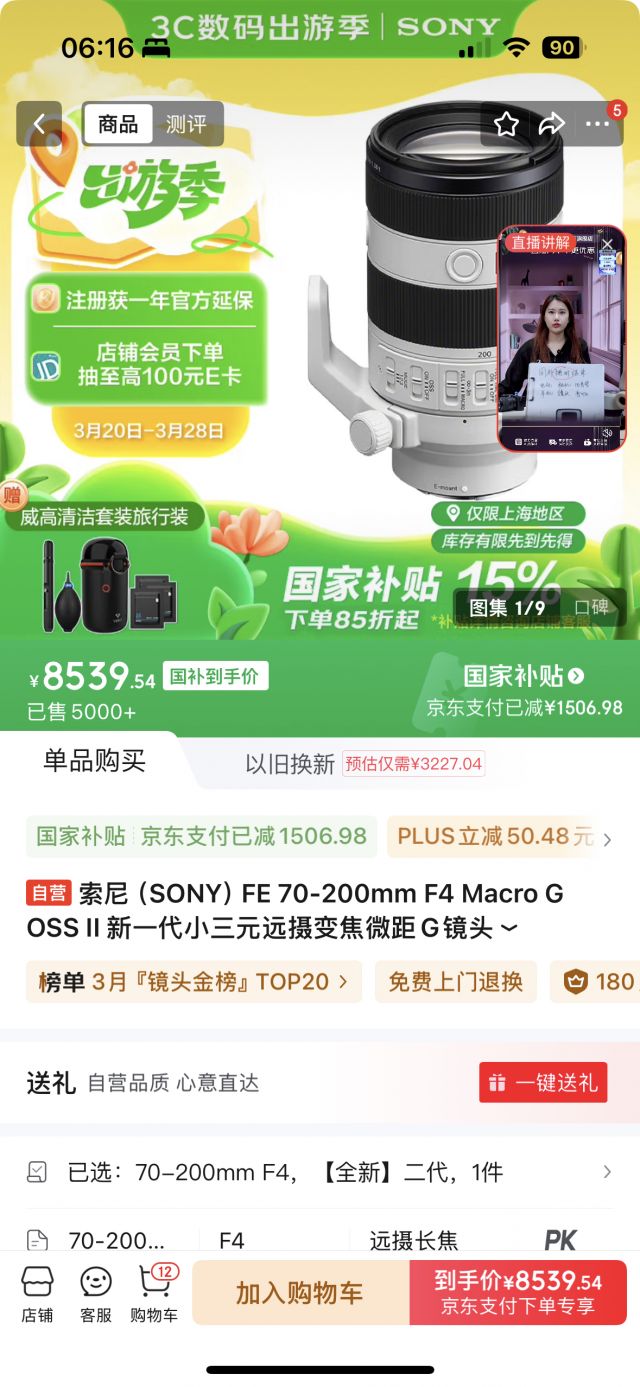Image resolution: width=640 pixels, height=1387 pixels.
Task: Buy now at 到手价¥8539.54
Action: click(x=518, y=1293)
